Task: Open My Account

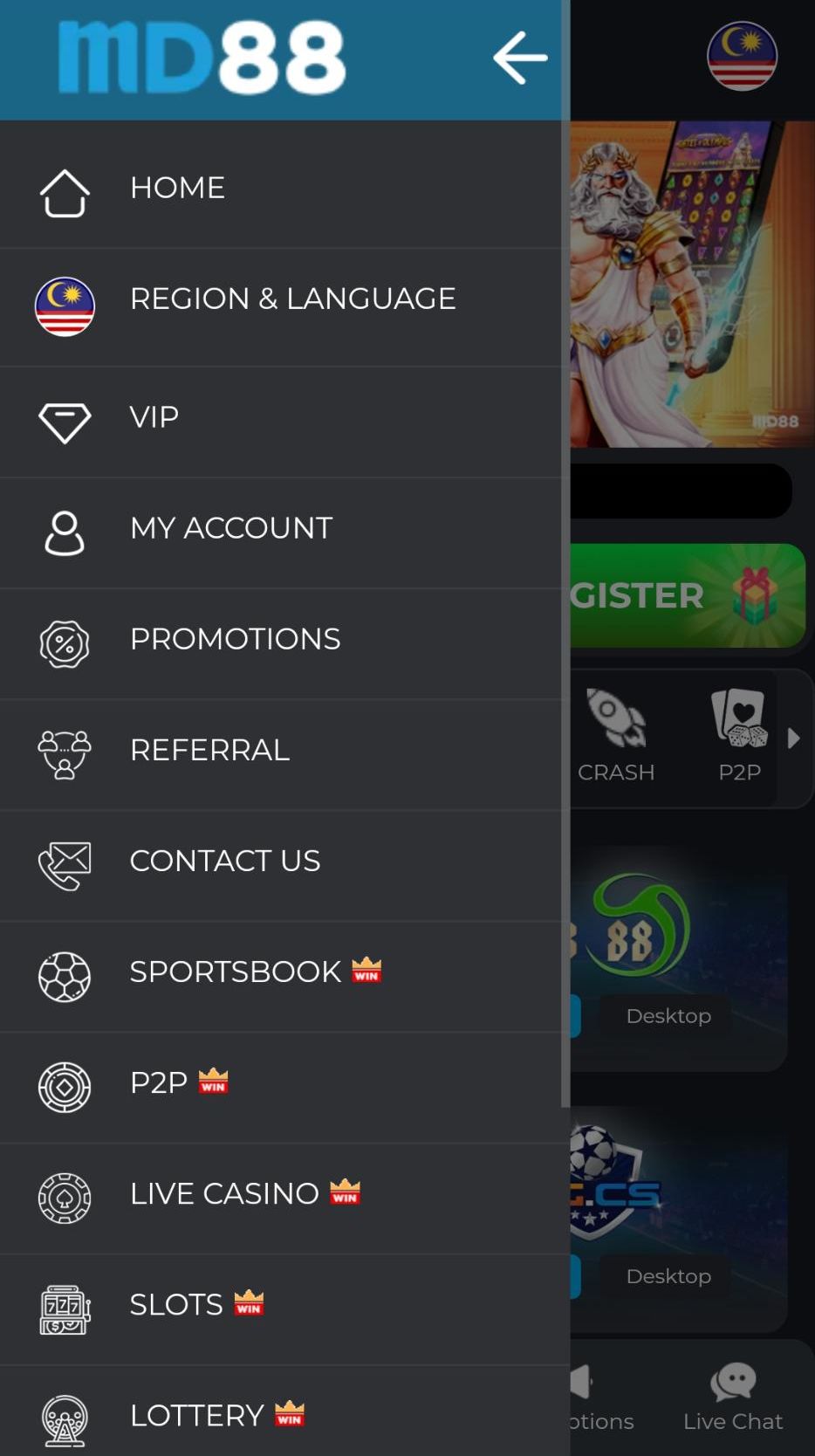Action: pyautogui.click(x=231, y=528)
